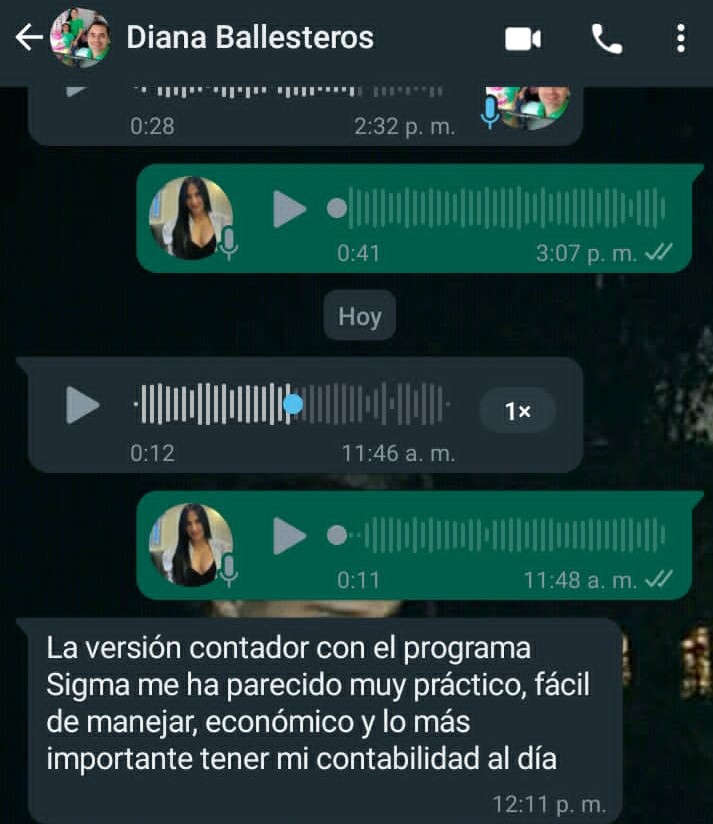
Task: Open Diana Ballesteros contact info
Action: pos(250,38)
